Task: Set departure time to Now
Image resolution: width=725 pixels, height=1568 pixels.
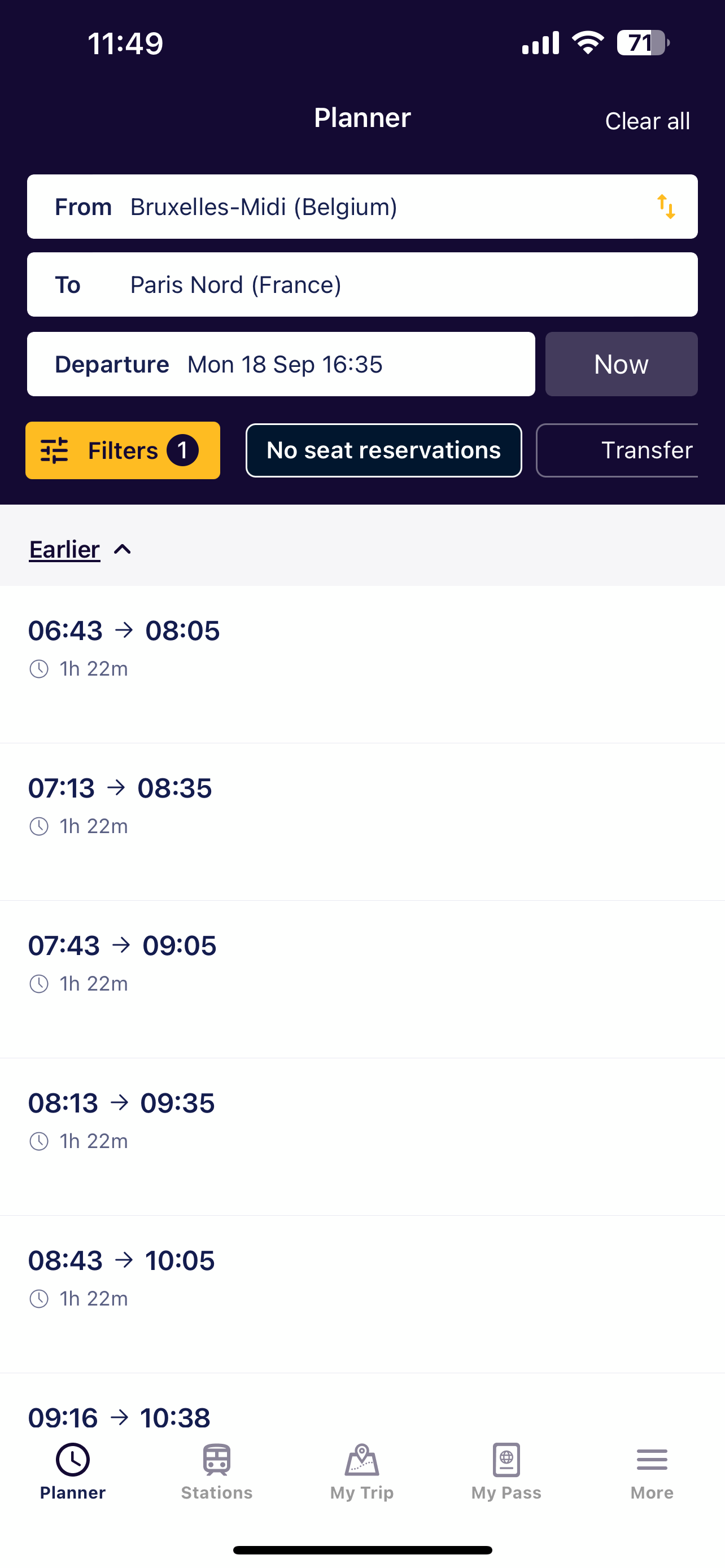Action: [622, 364]
